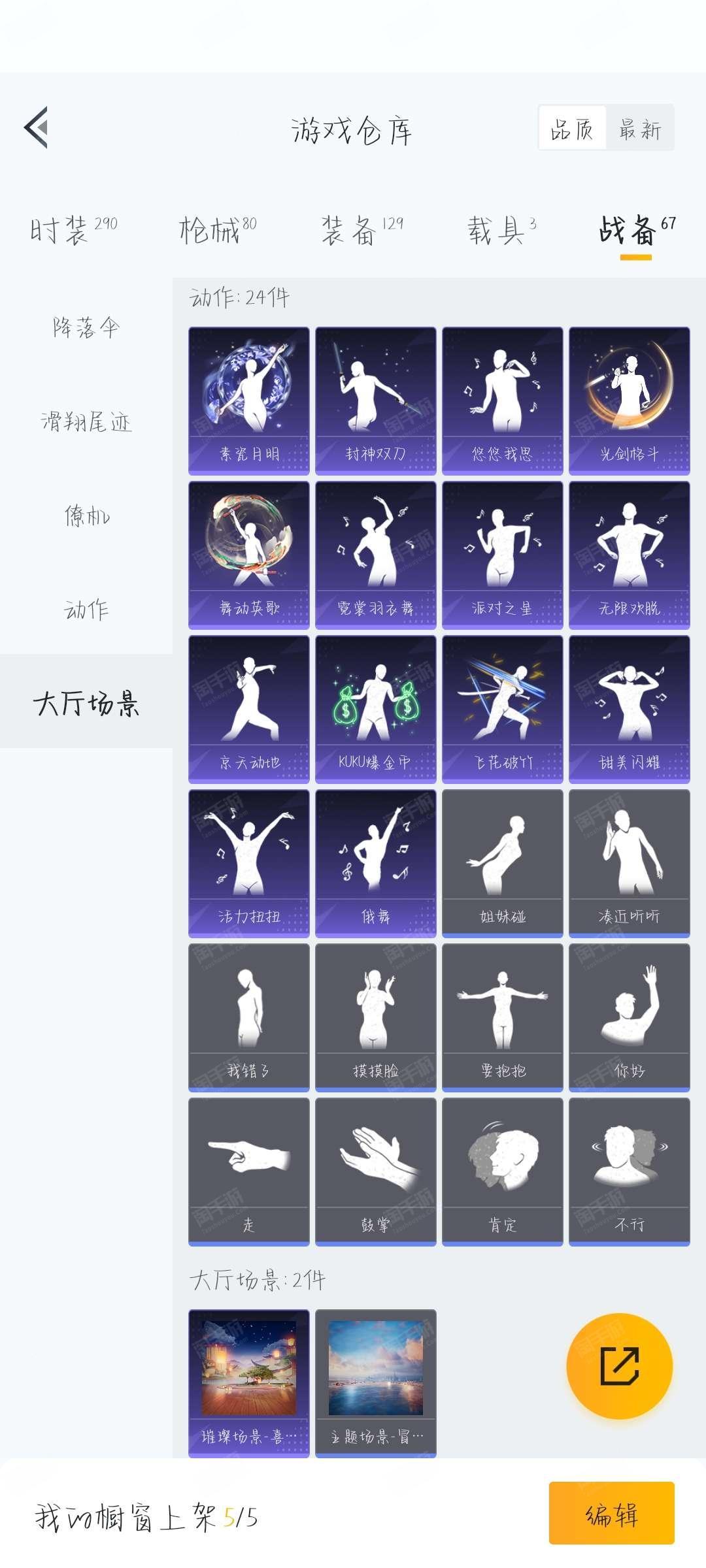Select 滑翔尾迹 category
706x1568 pixels.
(x=86, y=421)
